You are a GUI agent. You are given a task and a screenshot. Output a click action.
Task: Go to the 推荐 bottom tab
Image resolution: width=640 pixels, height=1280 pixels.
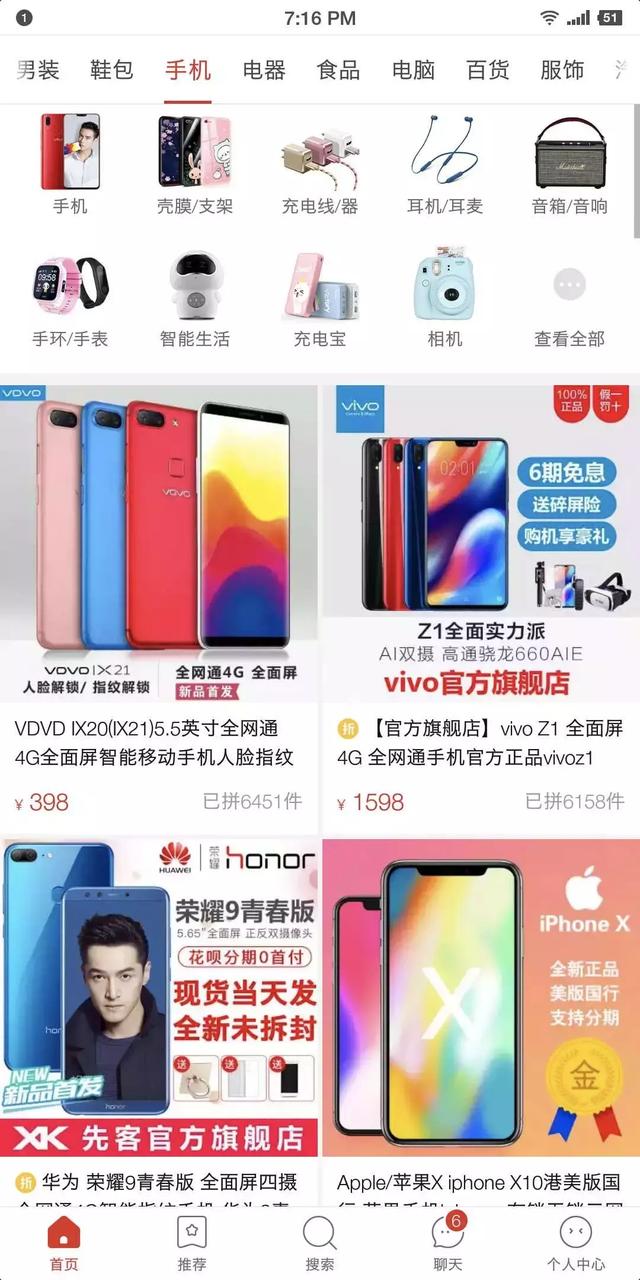click(192, 1243)
